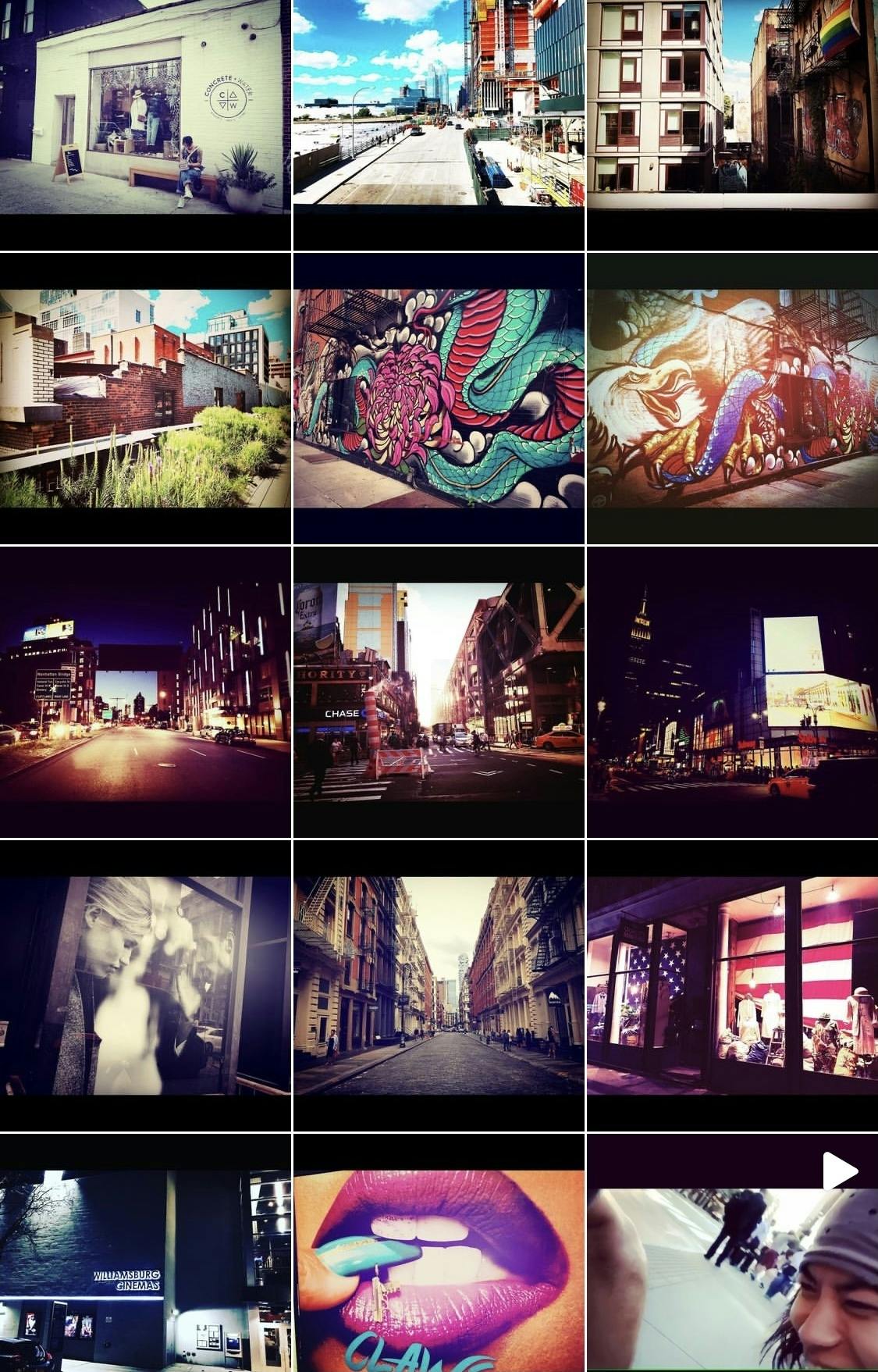Open the black-and-white woman poster photo
This screenshot has width=878, height=1372.
[145, 985]
